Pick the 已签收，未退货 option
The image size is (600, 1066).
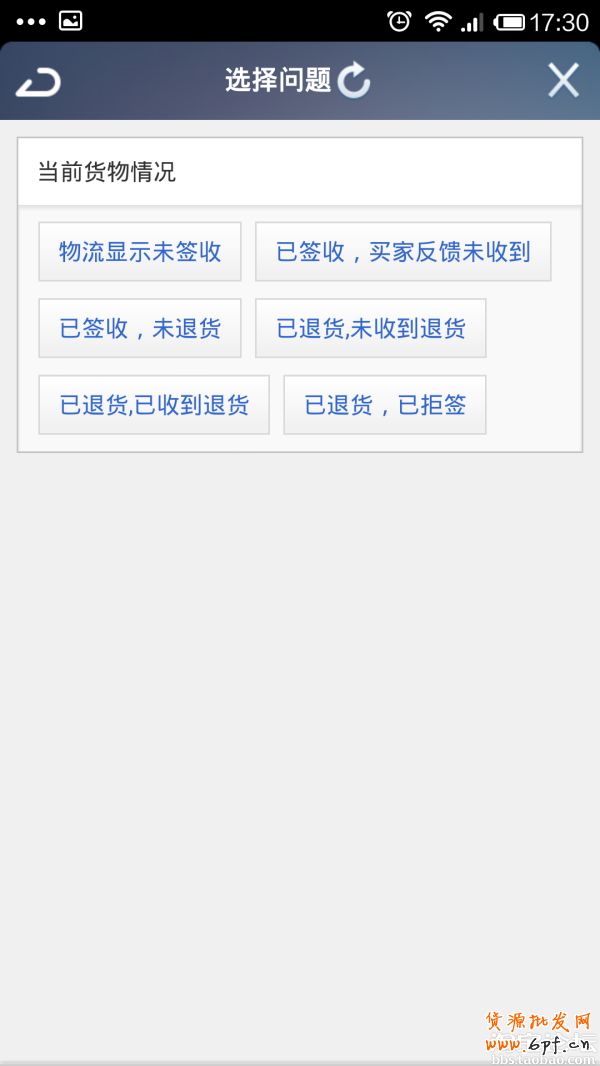click(140, 328)
